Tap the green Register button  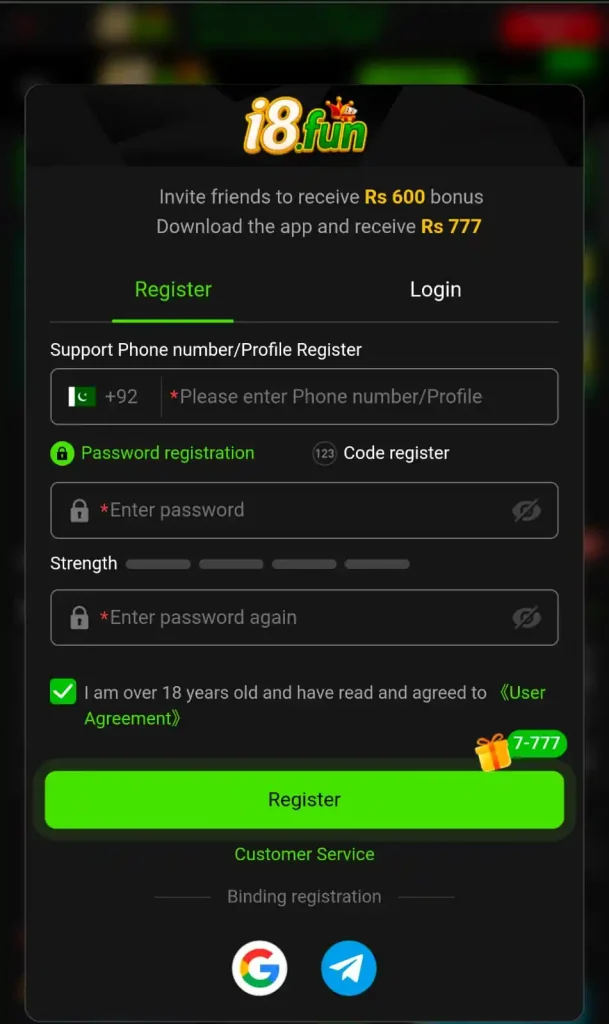tap(304, 799)
